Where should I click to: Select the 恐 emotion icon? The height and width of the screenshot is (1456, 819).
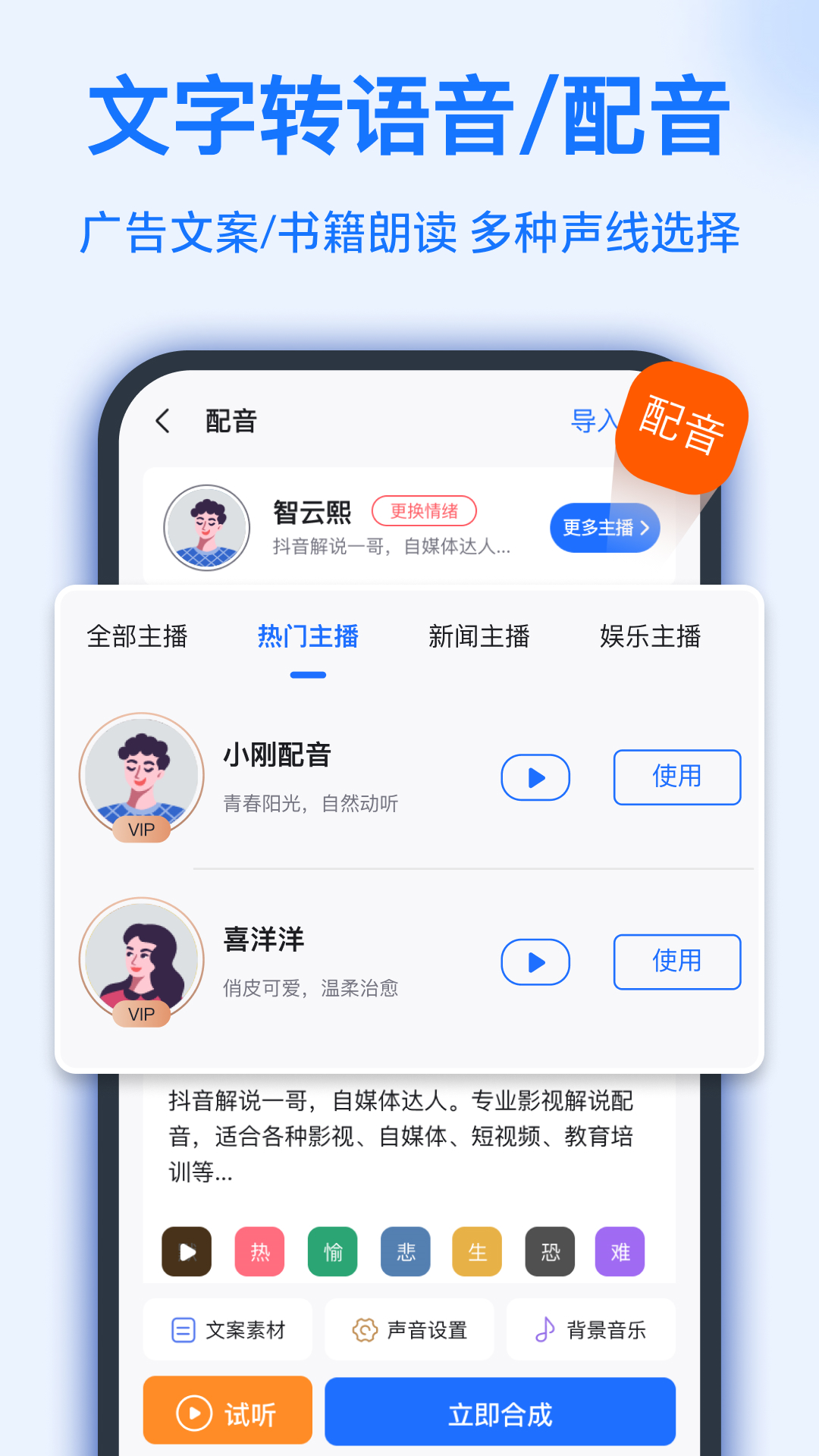point(549,1252)
